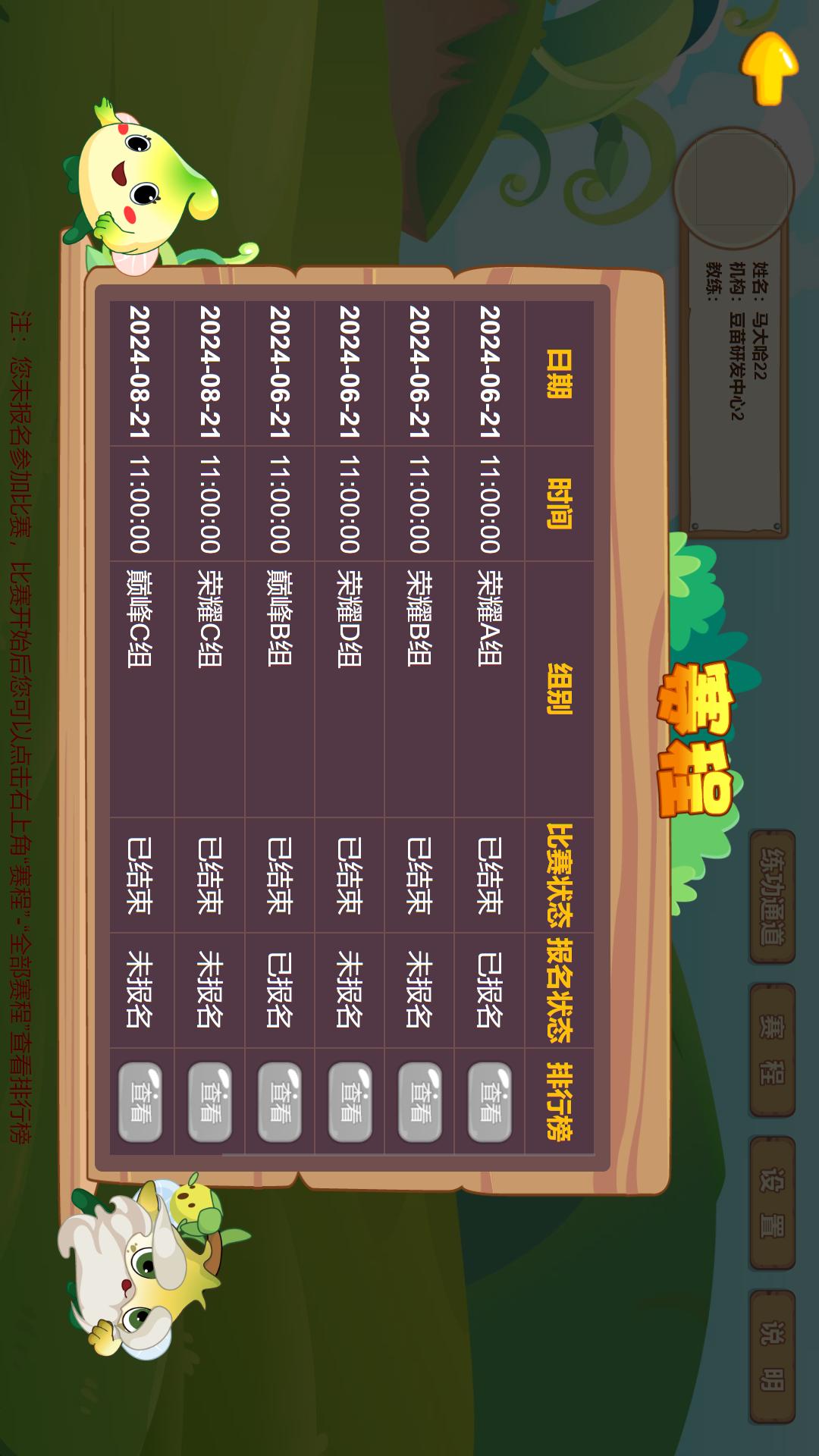This screenshot has height=1456, width=819.
Task: Open the 练功通道 button
Action: click(x=772, y=897)
